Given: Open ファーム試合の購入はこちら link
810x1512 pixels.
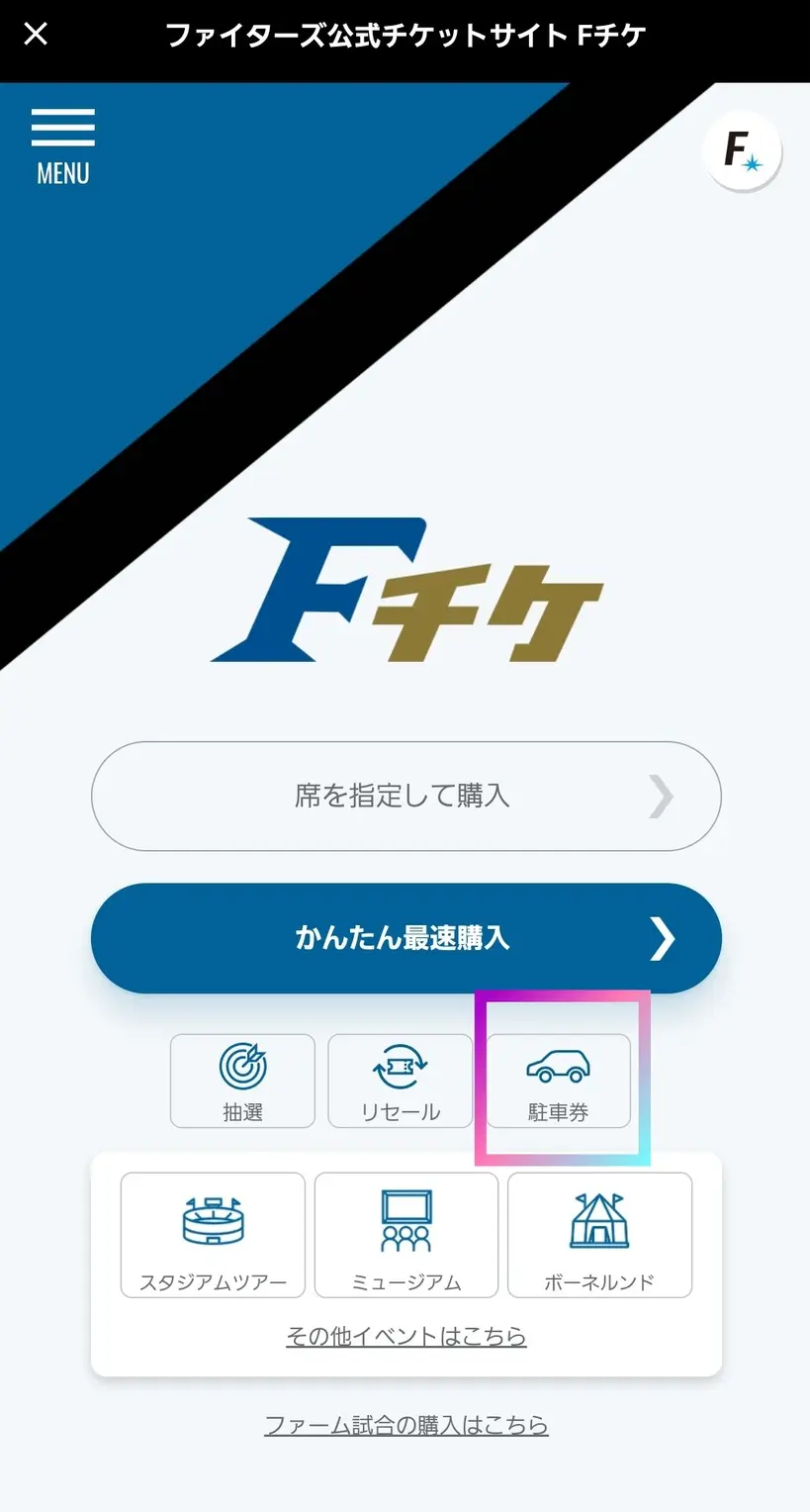Looking at the screenshot, I should (405, 1425).
